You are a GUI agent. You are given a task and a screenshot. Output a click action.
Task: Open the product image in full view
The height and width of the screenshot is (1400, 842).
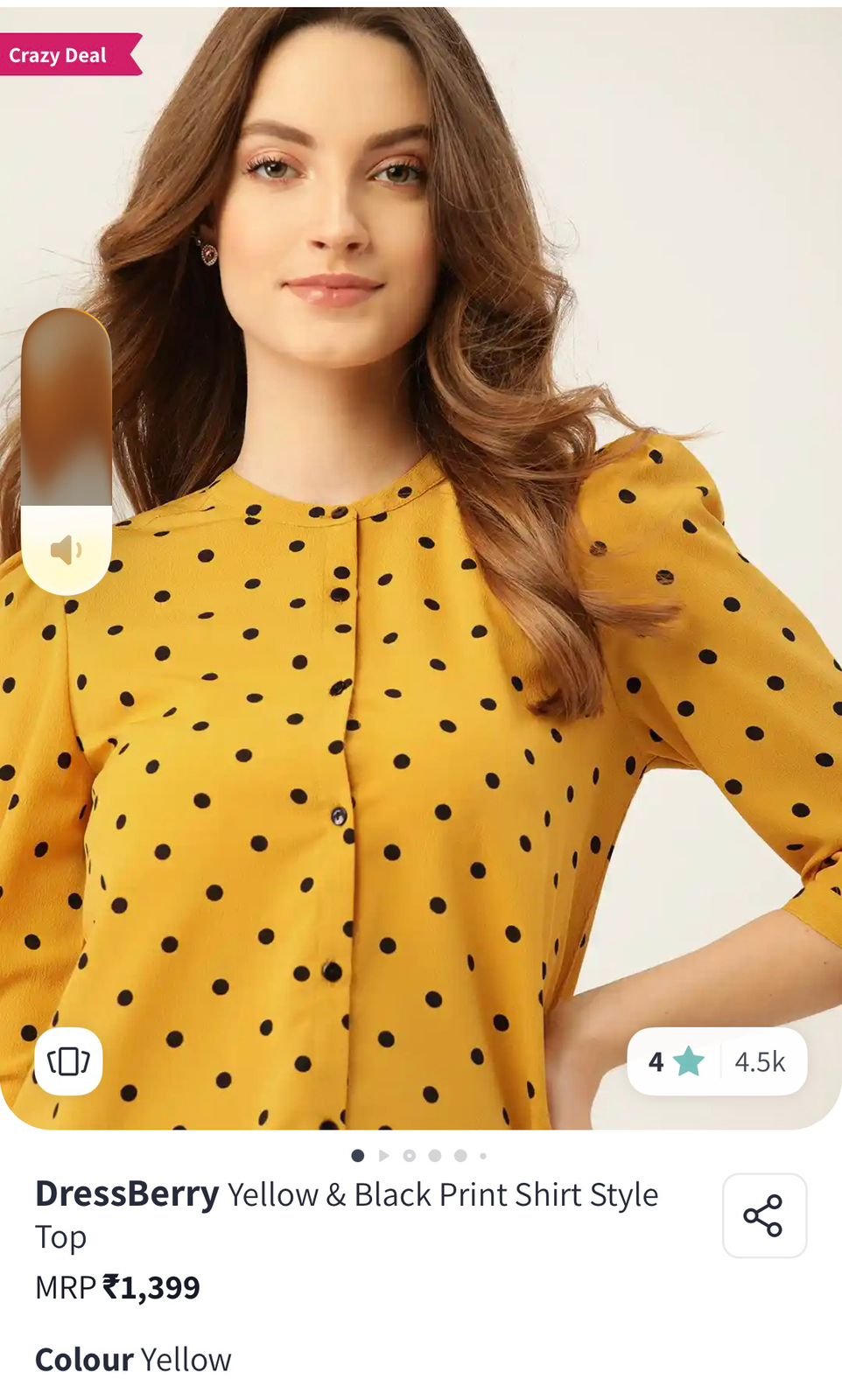[420, 700]
